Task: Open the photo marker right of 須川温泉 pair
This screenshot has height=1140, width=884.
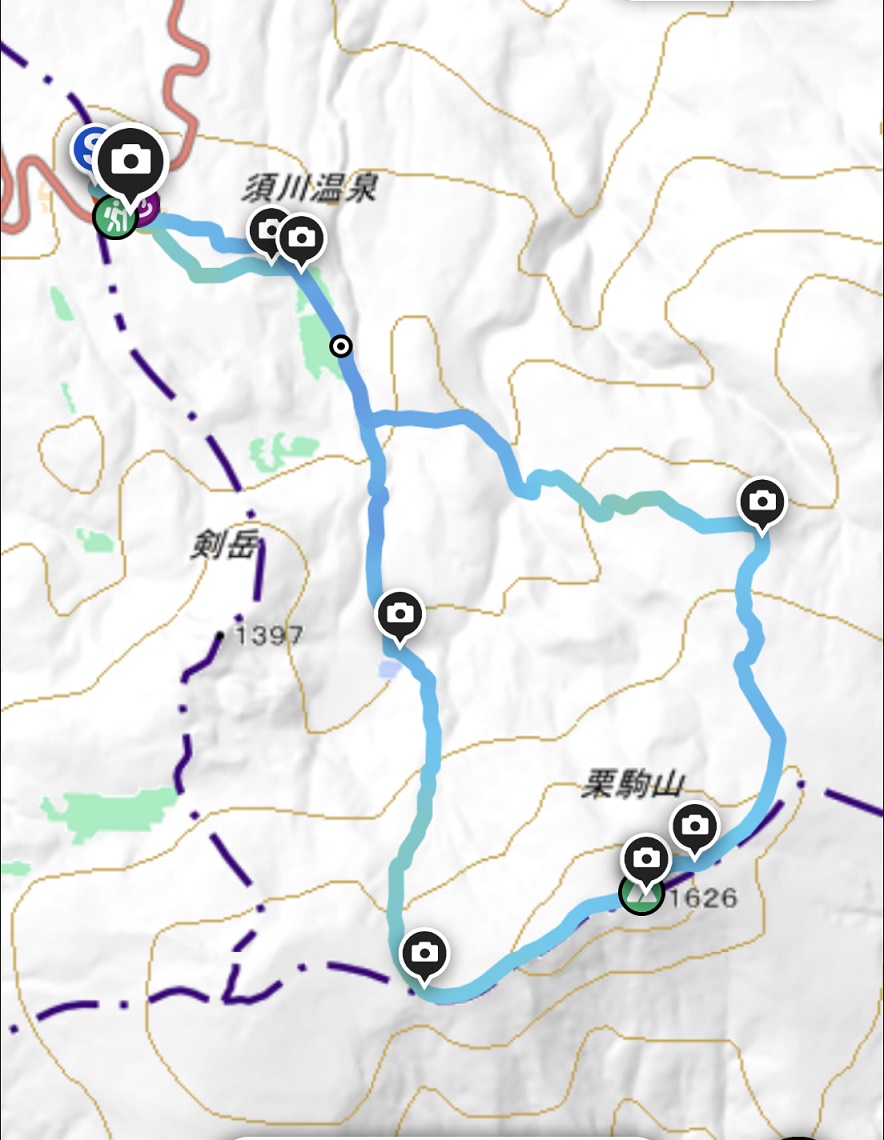Action: click(300, 238)
